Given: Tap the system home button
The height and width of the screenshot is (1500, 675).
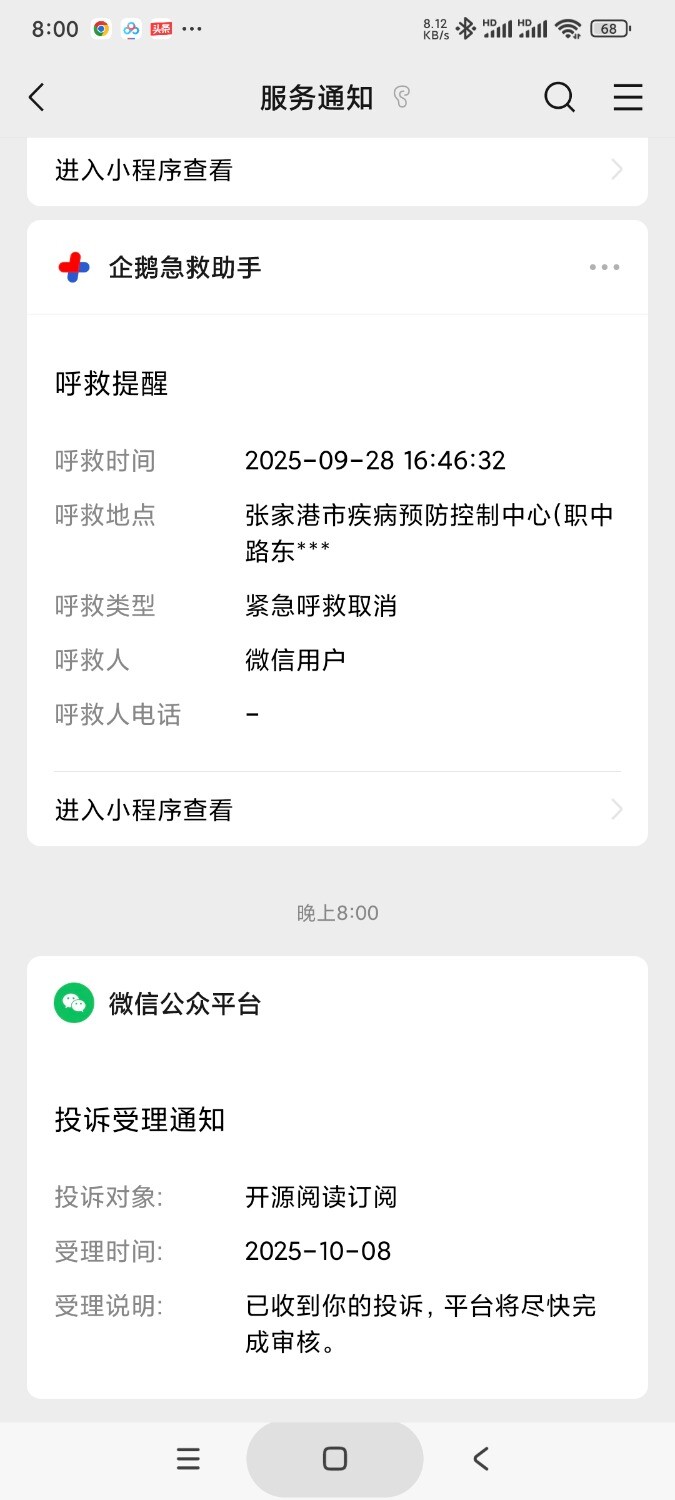Looking at the screenshot, I should pyautogui.click(x=335, y=1459).
